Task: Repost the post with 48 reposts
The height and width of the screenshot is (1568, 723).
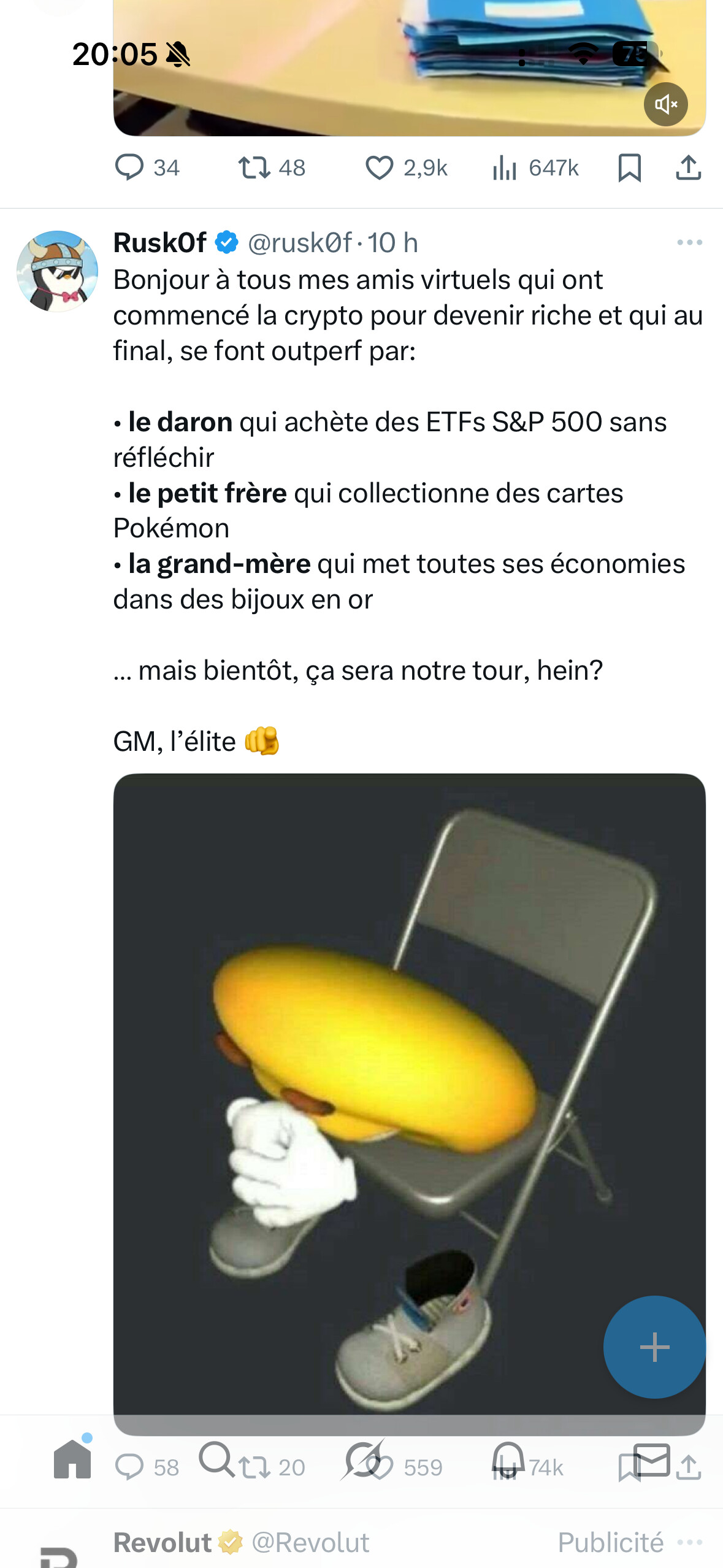Action: (x=254, y=167)
